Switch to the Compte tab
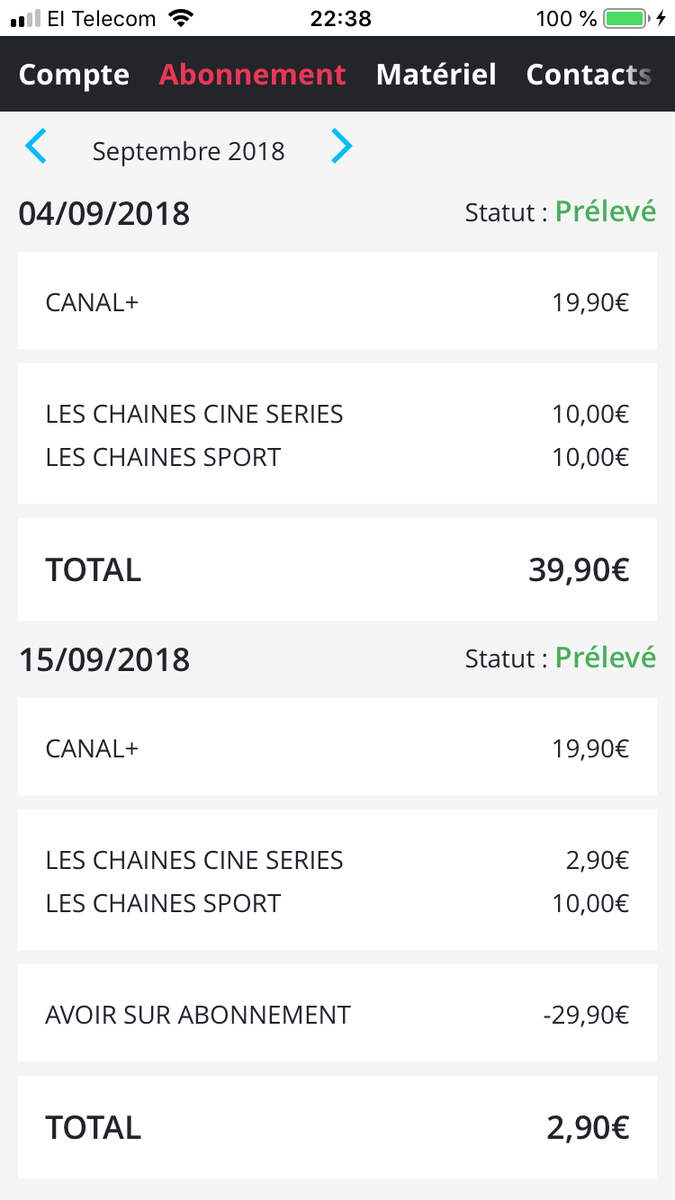 tap(74, 75)
